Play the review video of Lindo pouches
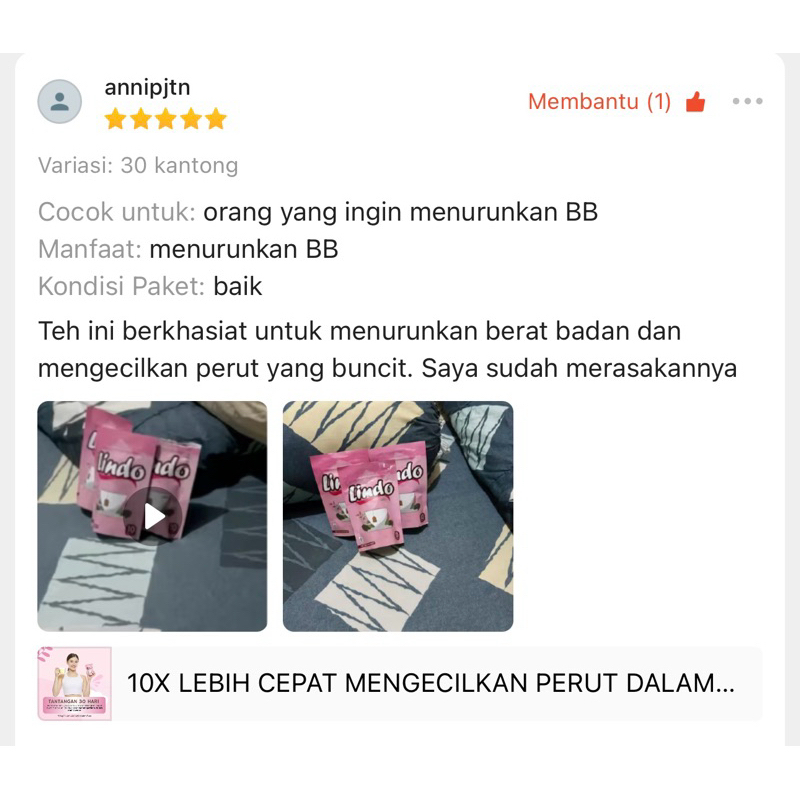The width and height of the screenshot is (800, 800). point(153,516)
